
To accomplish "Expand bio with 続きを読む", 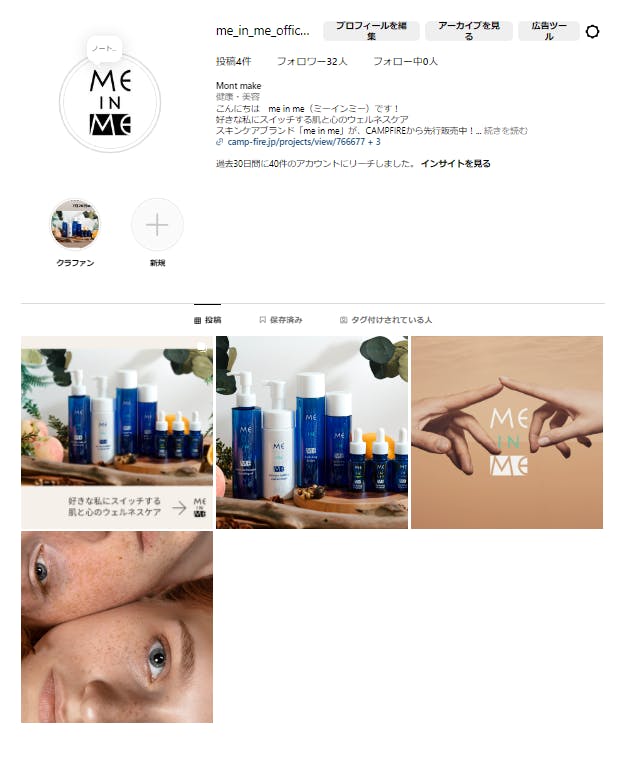I will [507, 130].
